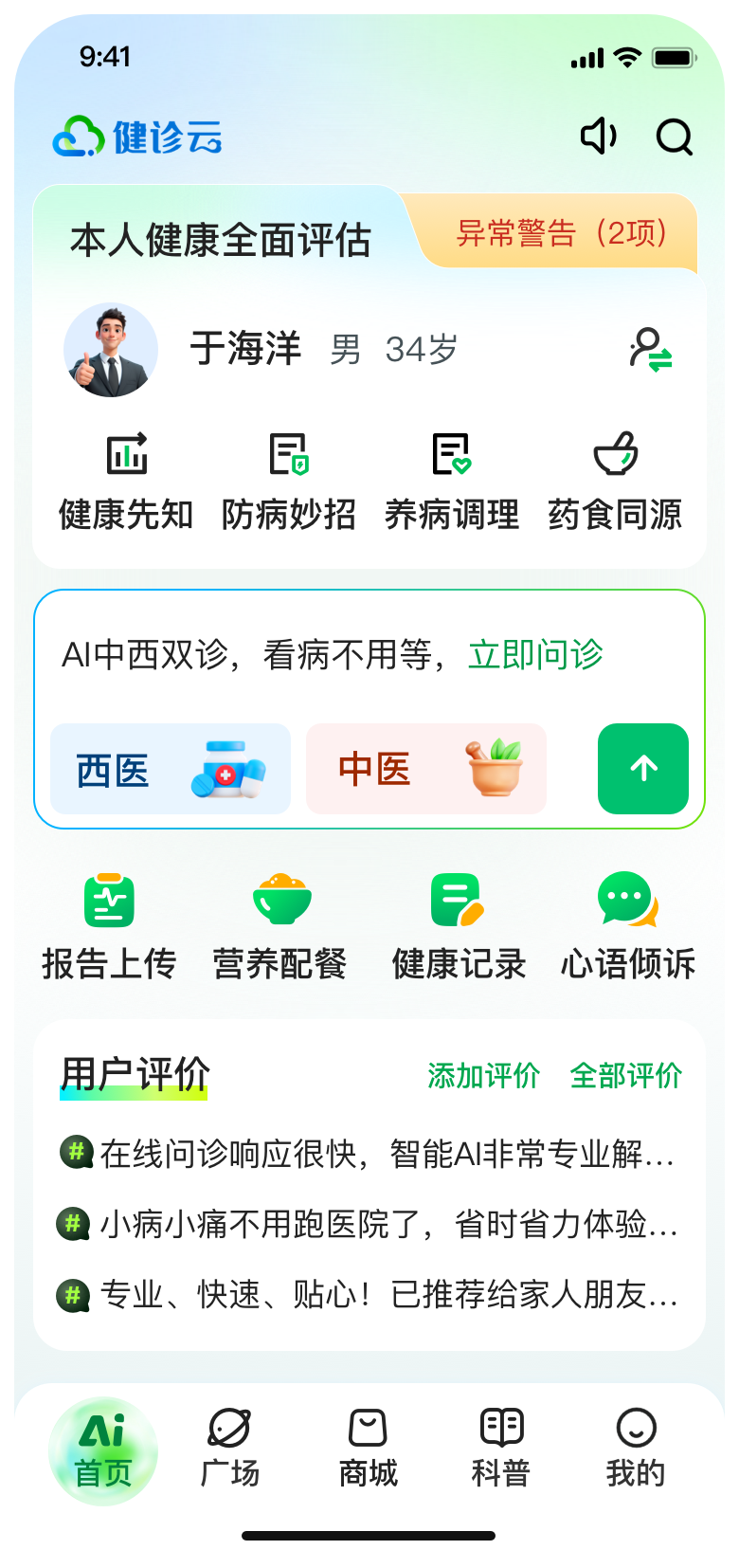Tap 添加评价 to add review
739x1568 pixels.
tap(483, 1076)
